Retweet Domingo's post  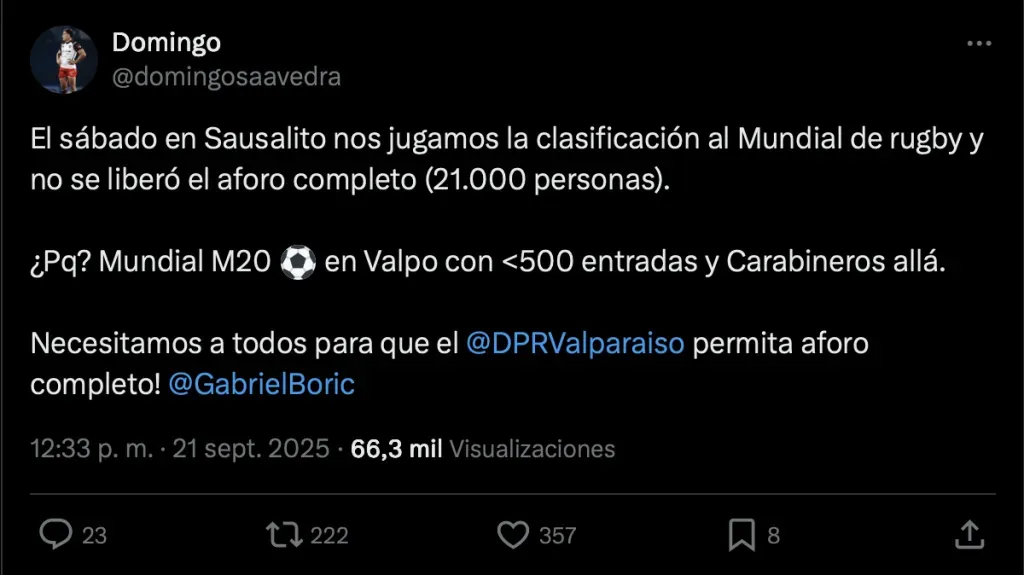pyautogui.click(x=284, y=535)
